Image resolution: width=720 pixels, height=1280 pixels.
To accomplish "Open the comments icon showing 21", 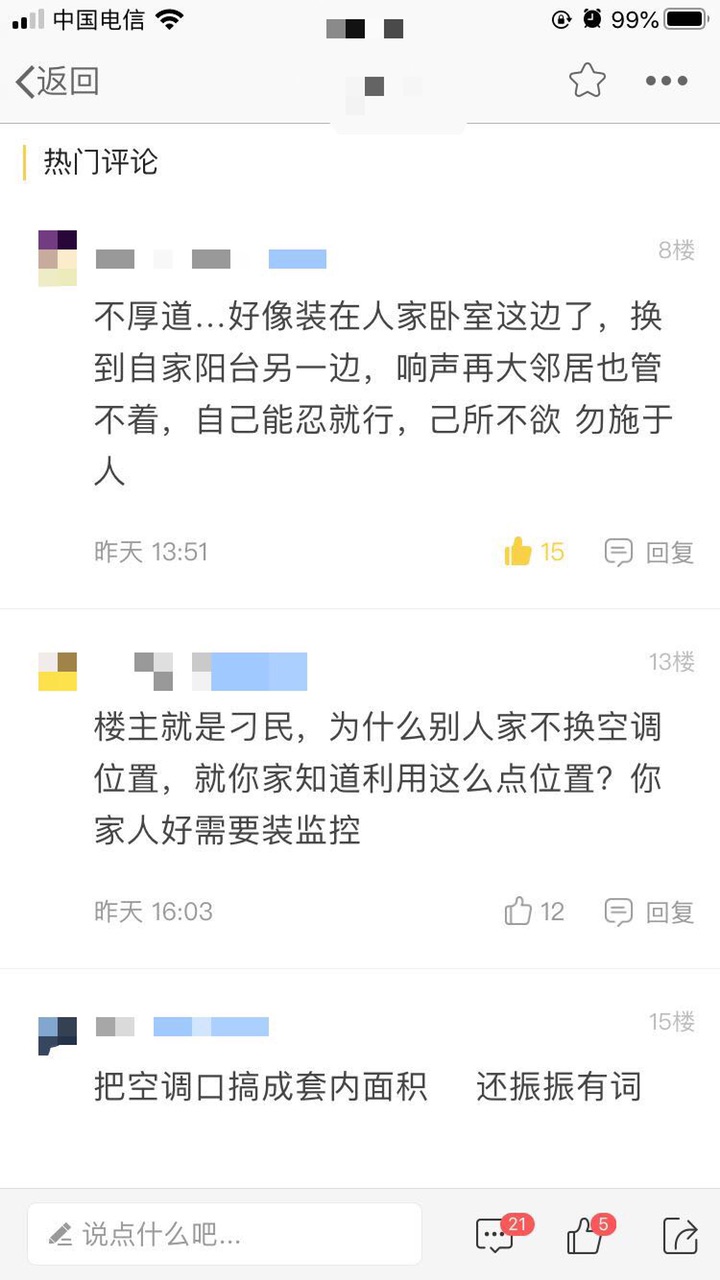I will coord(495,1236).
